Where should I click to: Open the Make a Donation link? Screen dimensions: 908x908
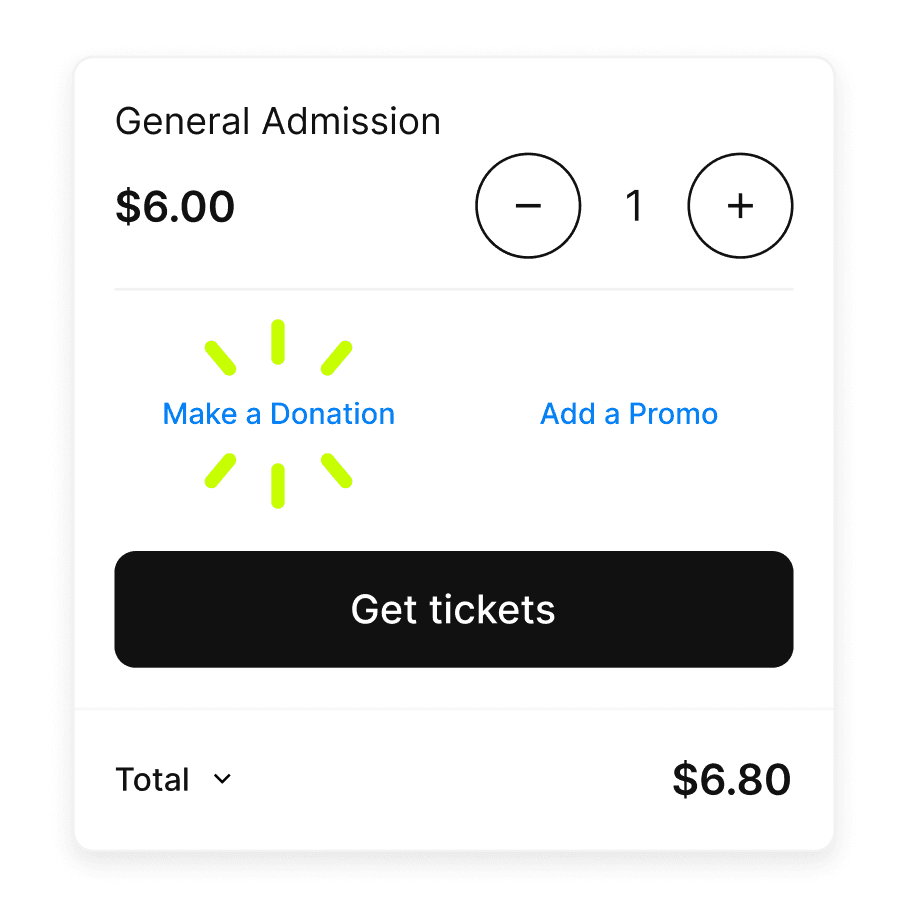coord(279,414)
